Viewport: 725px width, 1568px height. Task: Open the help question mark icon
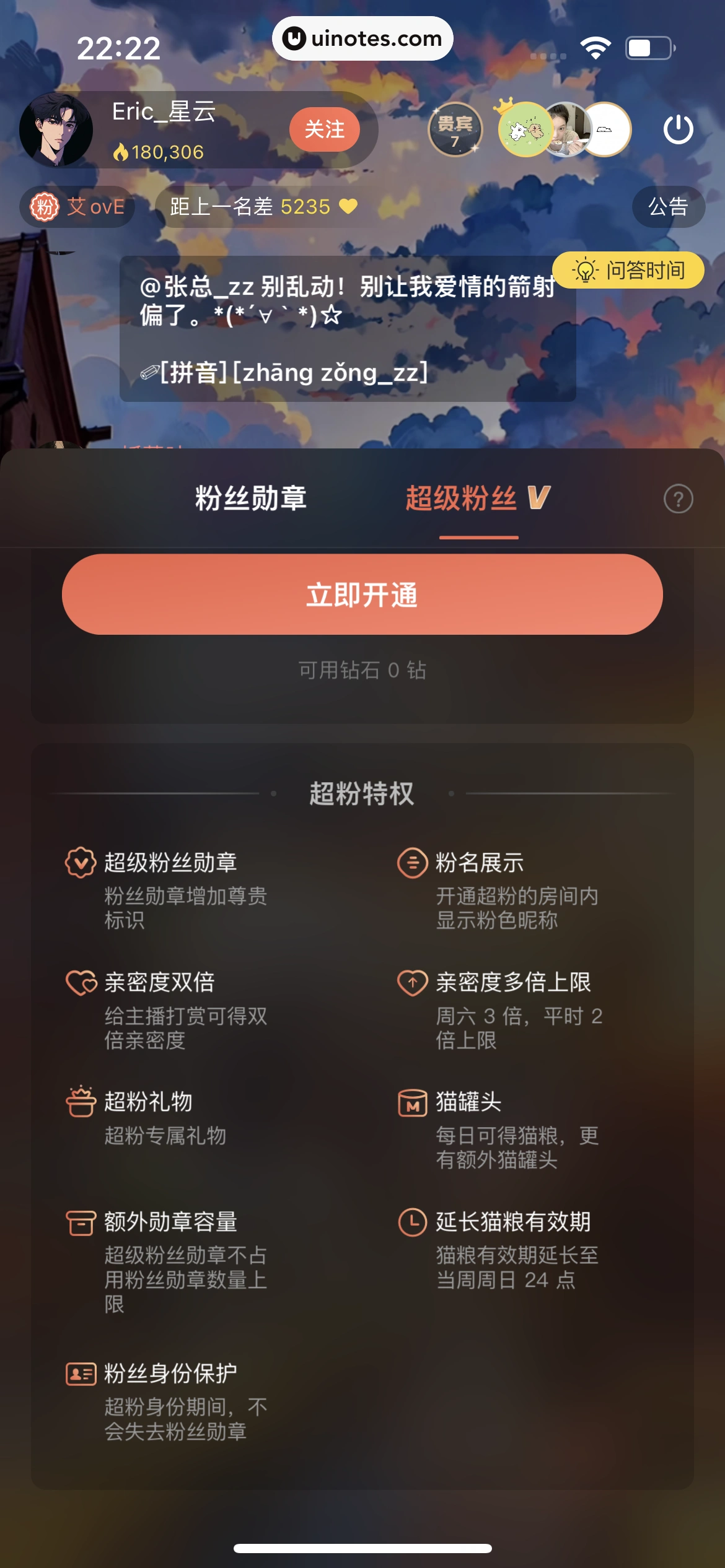[x=678, y=499]
